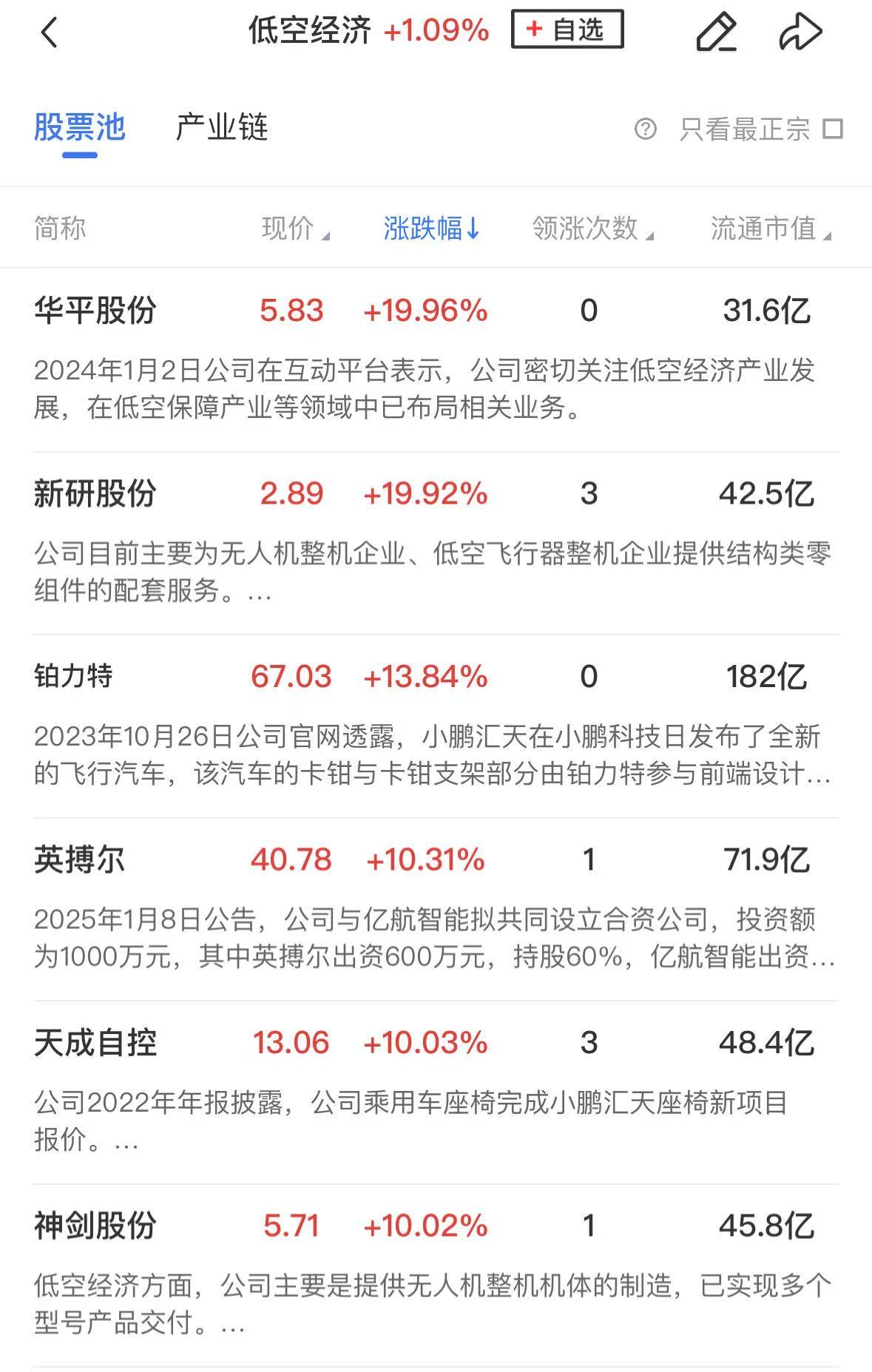
Task: Sort by 流通市值 column
Action: click(770, 229)
